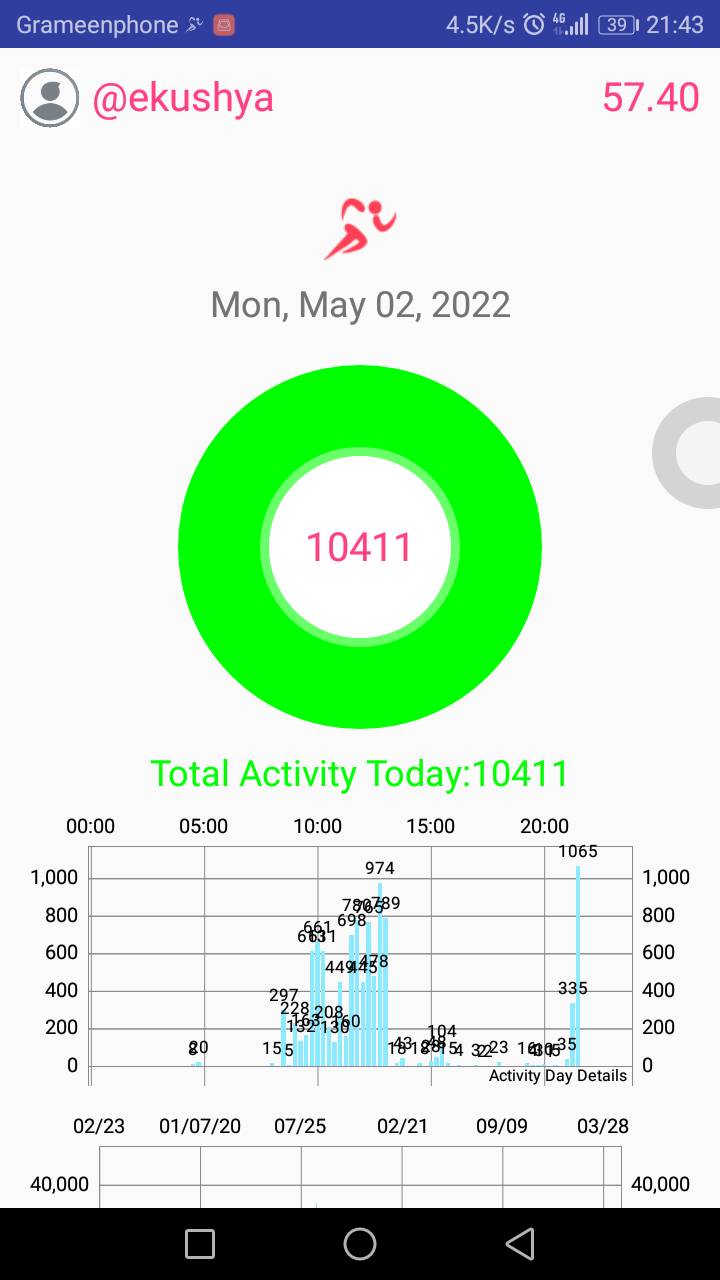Open recent apps overview
This screenshot has height=1280, width=720.
point(200,1244)
